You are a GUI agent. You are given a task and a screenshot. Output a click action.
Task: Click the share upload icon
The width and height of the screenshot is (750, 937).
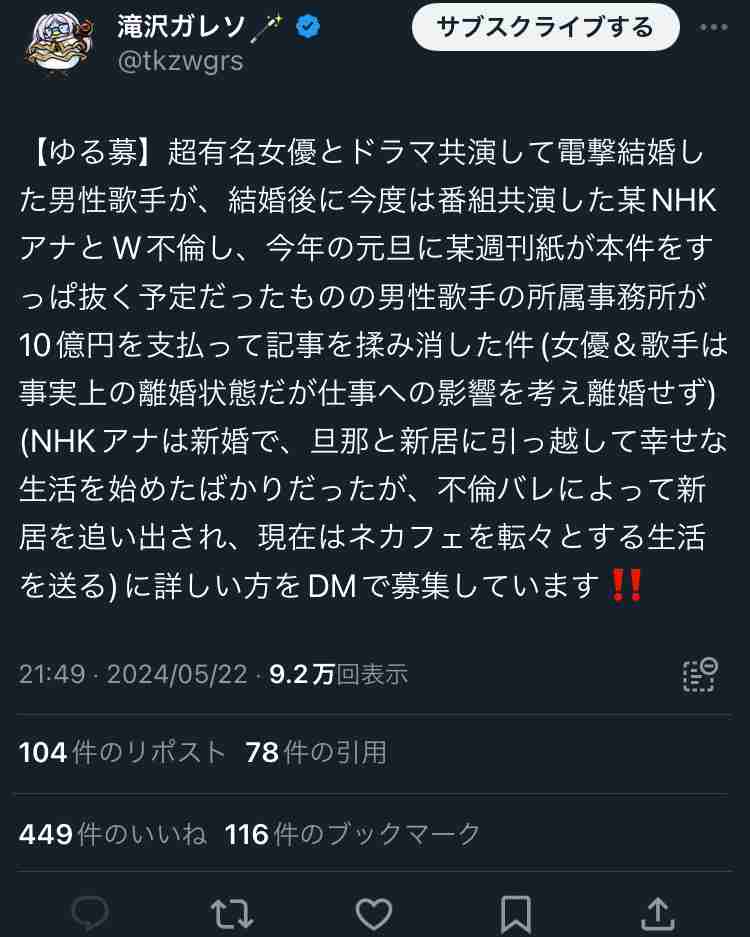[x=658, y=912]
